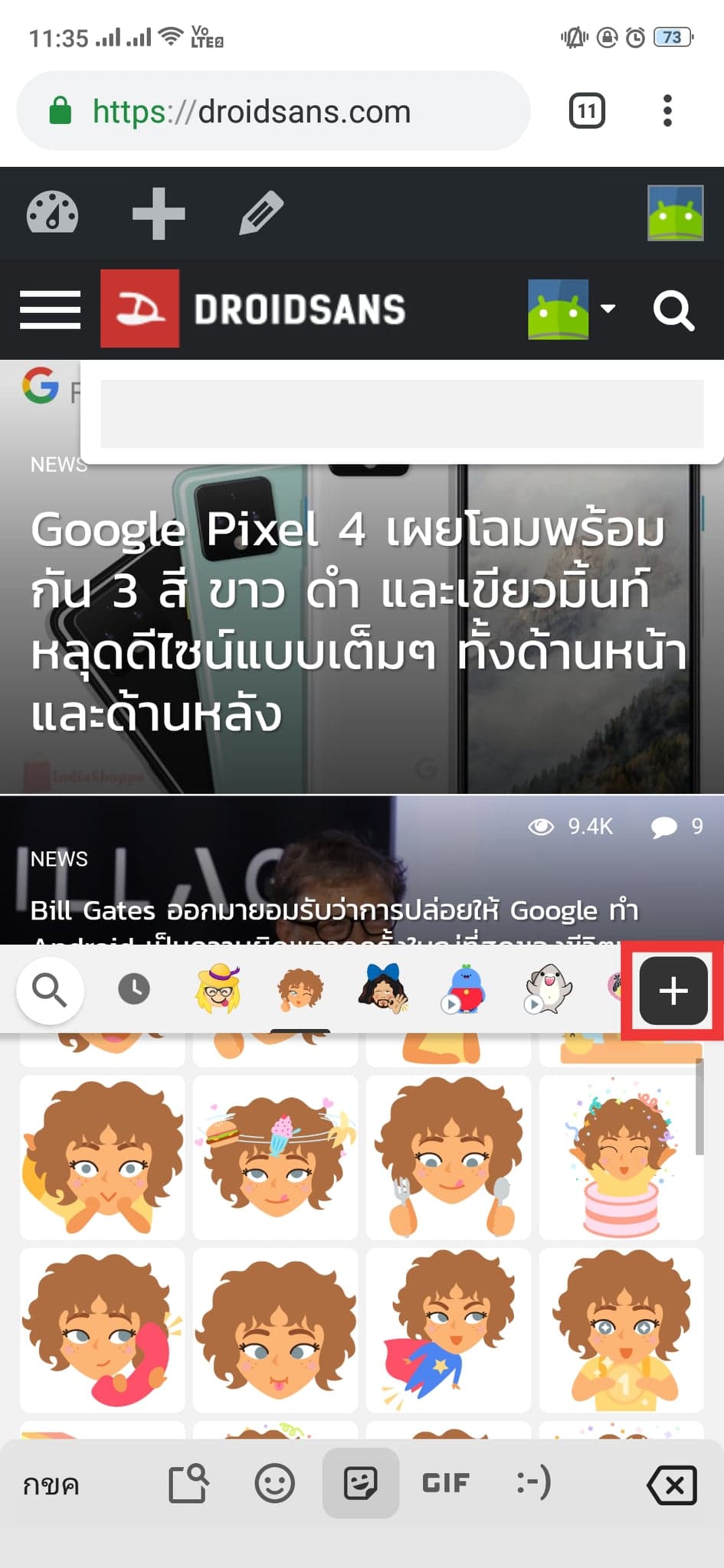This screenshot has height=1568, width=724.
Task: Open the pencil edit icon
Action: coord(261,213)
